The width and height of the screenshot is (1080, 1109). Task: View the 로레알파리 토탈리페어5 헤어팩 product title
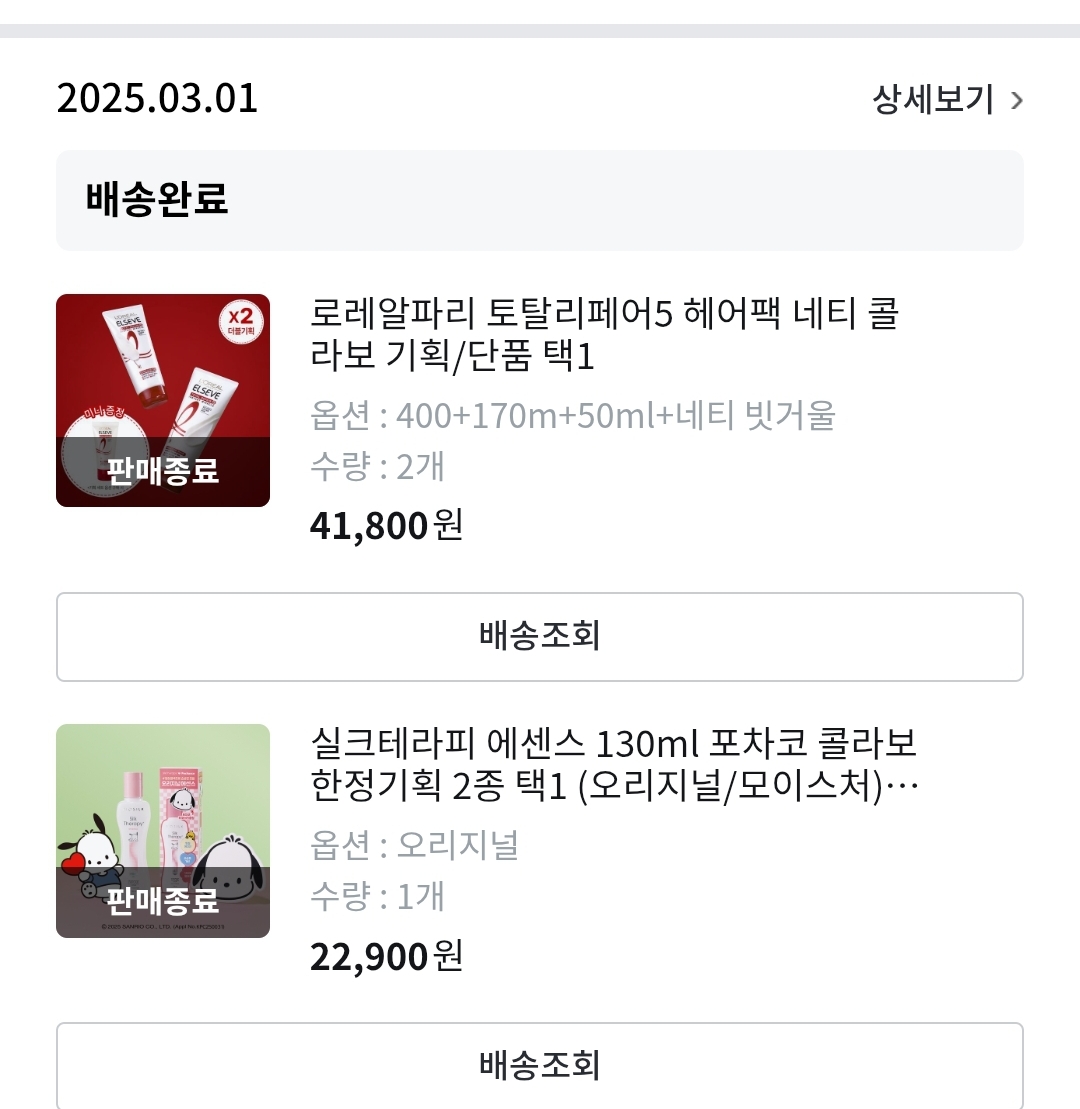(x=604, y=336)
